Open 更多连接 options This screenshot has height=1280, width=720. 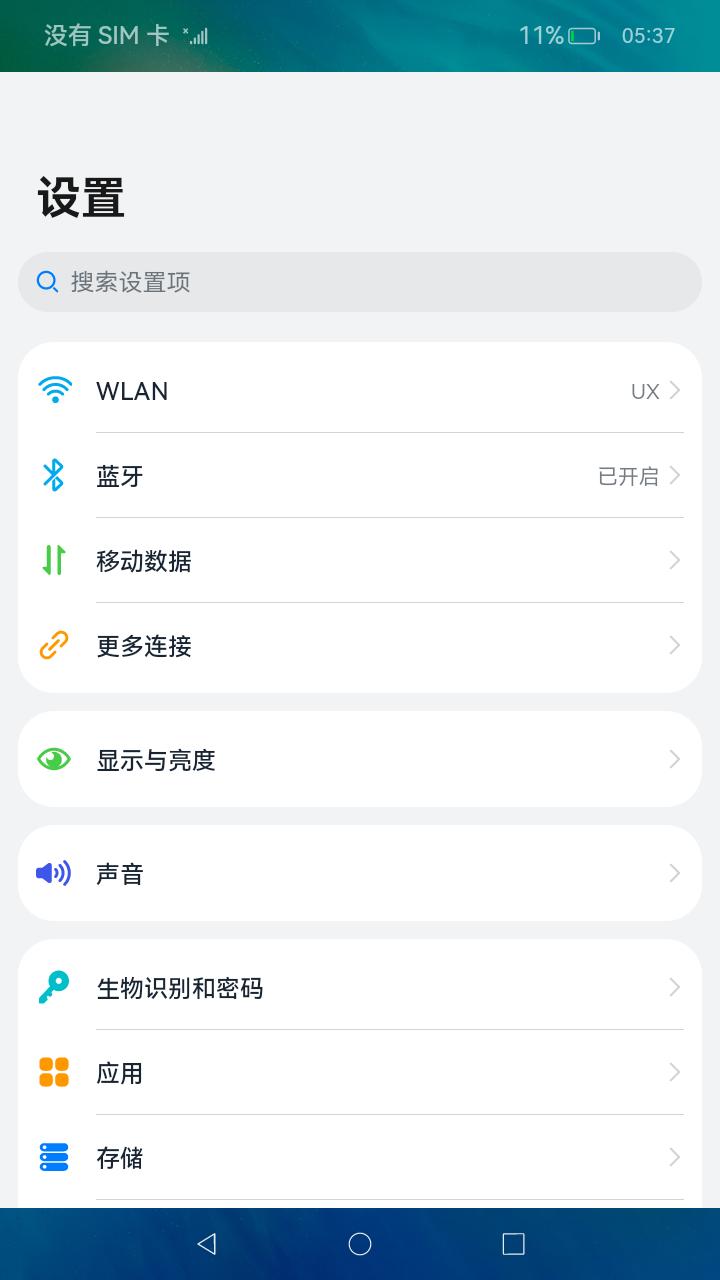point(360,646)
